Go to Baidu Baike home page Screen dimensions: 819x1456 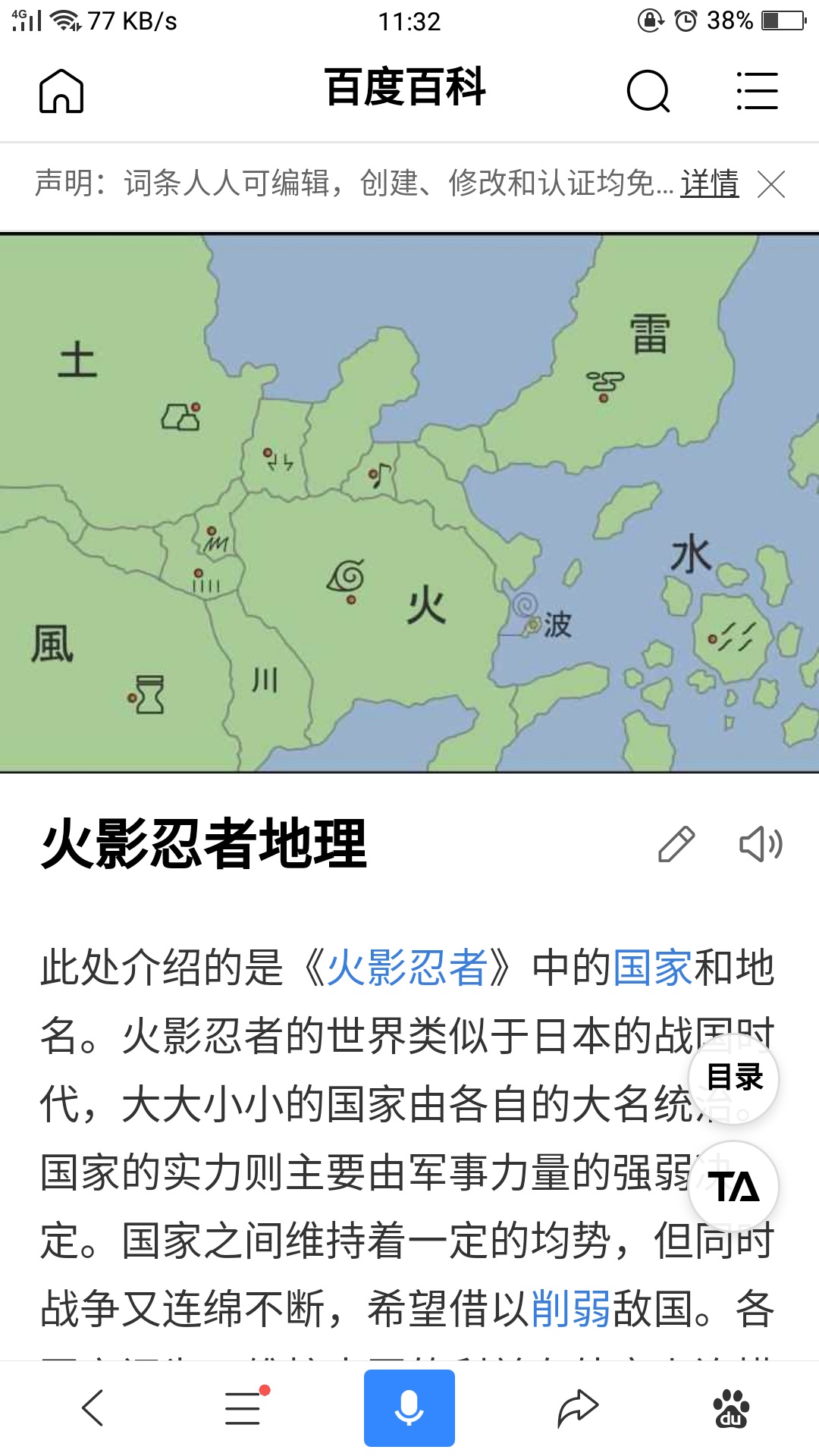61,91
